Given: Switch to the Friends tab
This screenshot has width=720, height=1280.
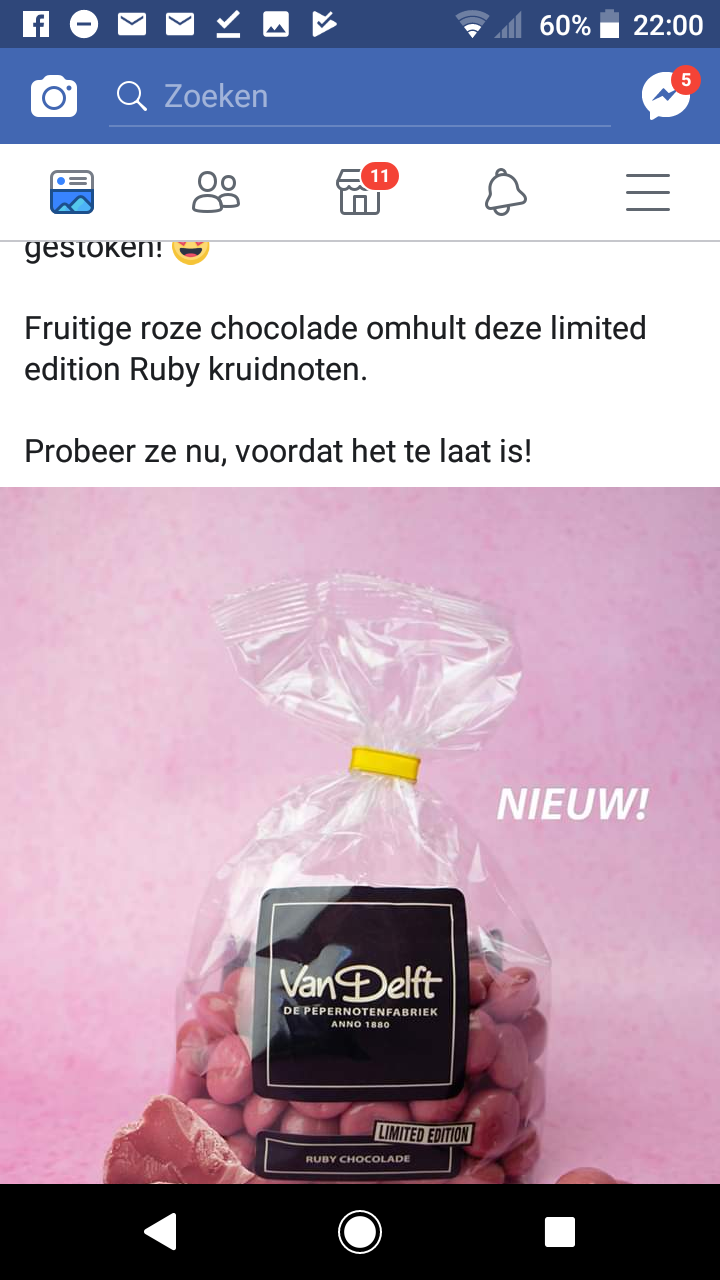Looking at the screenshot, I should [x=216, y=192].
